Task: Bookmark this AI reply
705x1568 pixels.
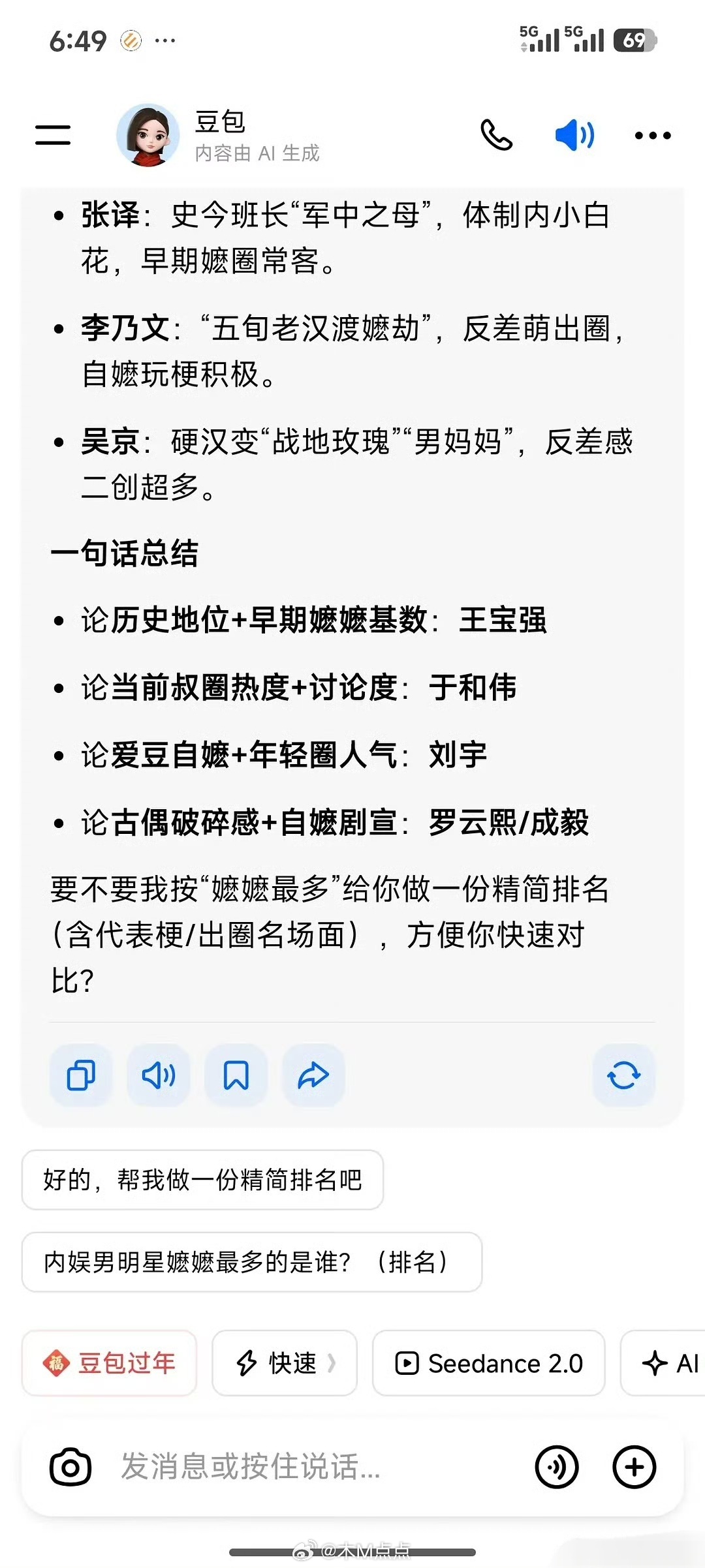Action: pyautogui.click(x=236, y=1075)
